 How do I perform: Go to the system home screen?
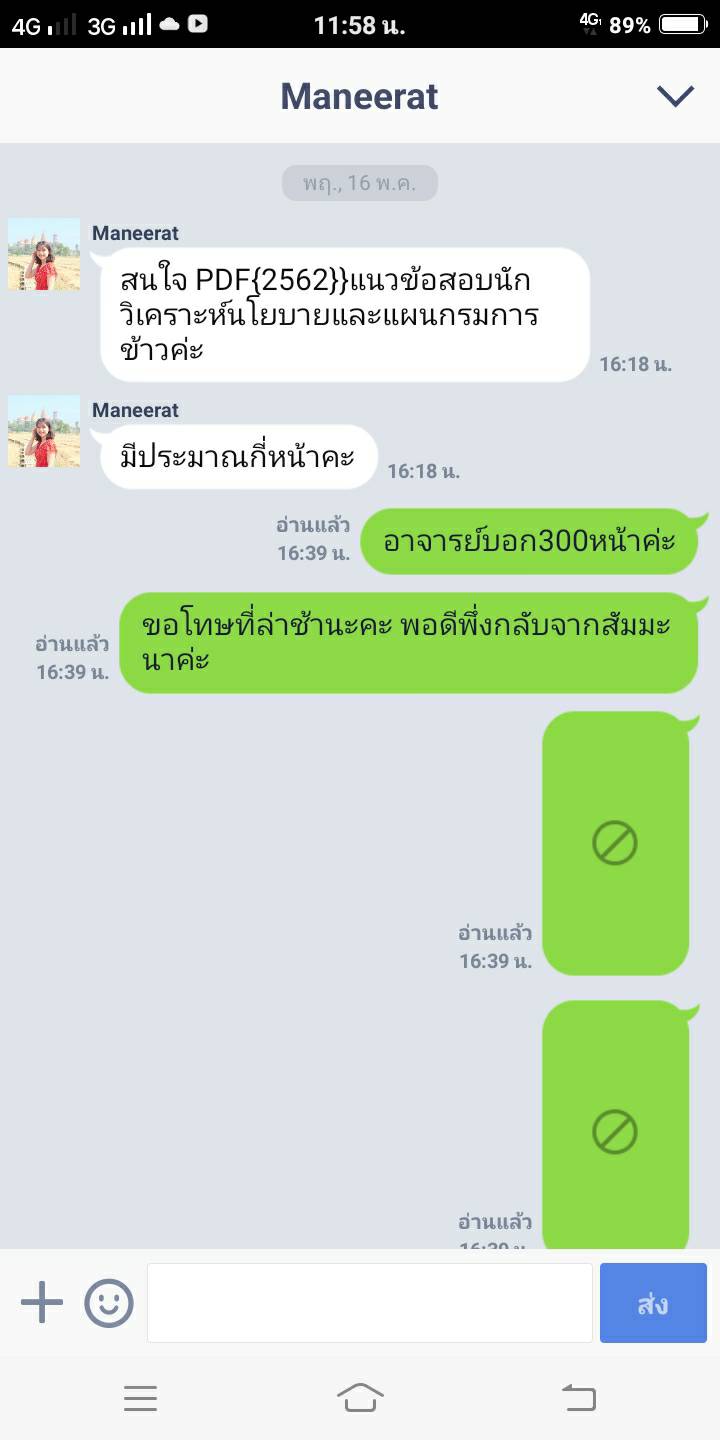[360, 1397]
